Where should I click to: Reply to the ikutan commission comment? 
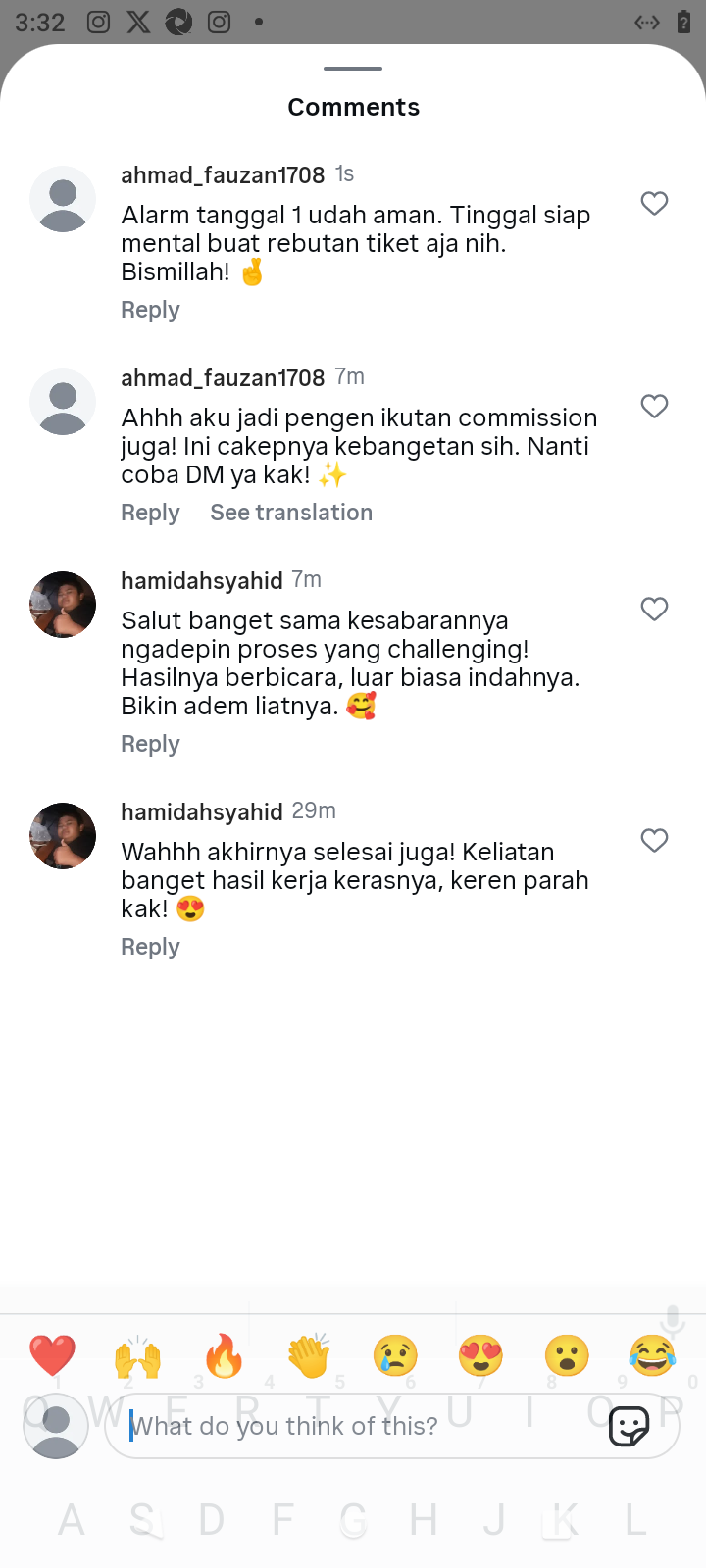(x=150, y=513)
